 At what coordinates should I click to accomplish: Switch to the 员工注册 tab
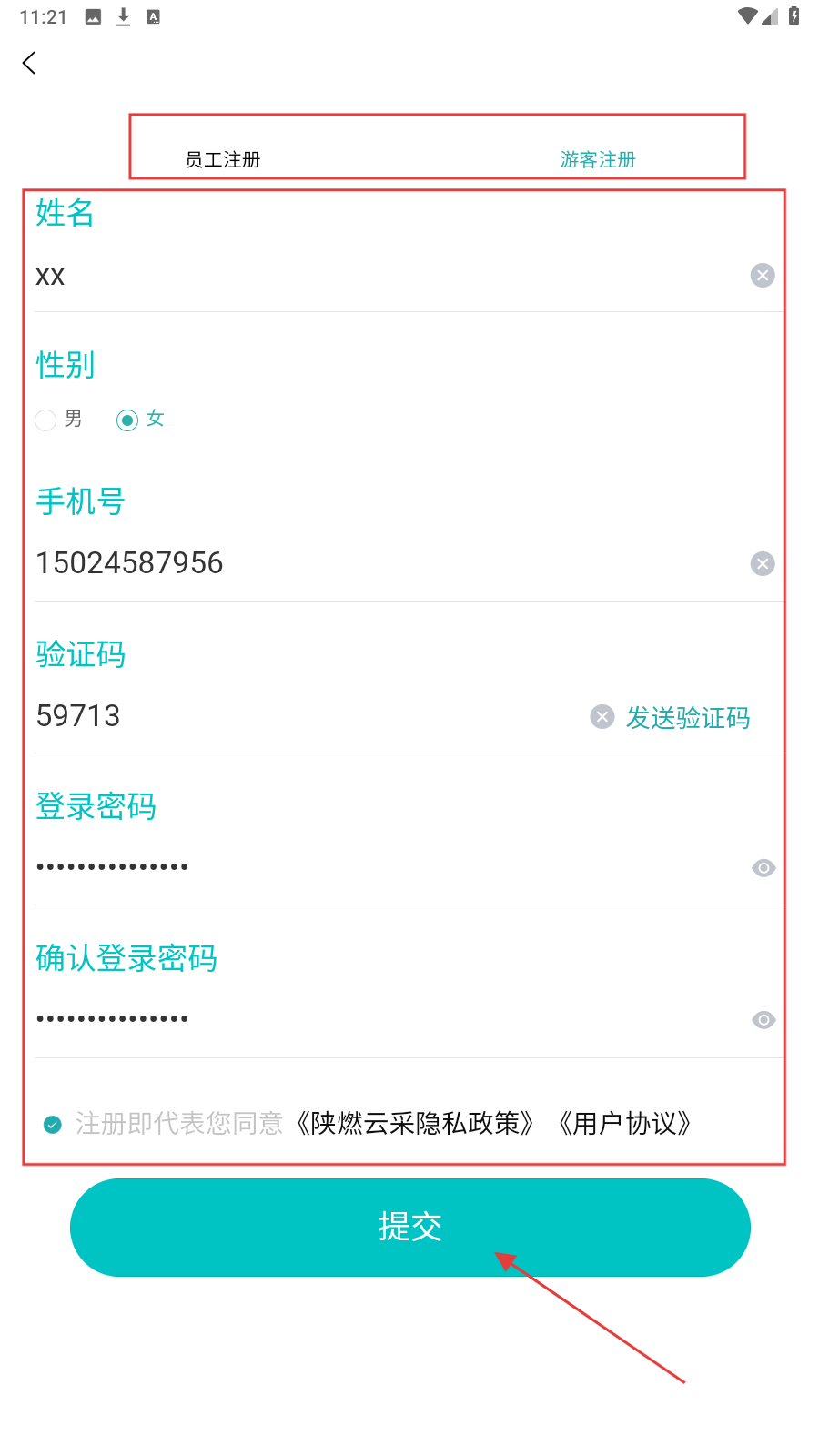tap(223, 160)
